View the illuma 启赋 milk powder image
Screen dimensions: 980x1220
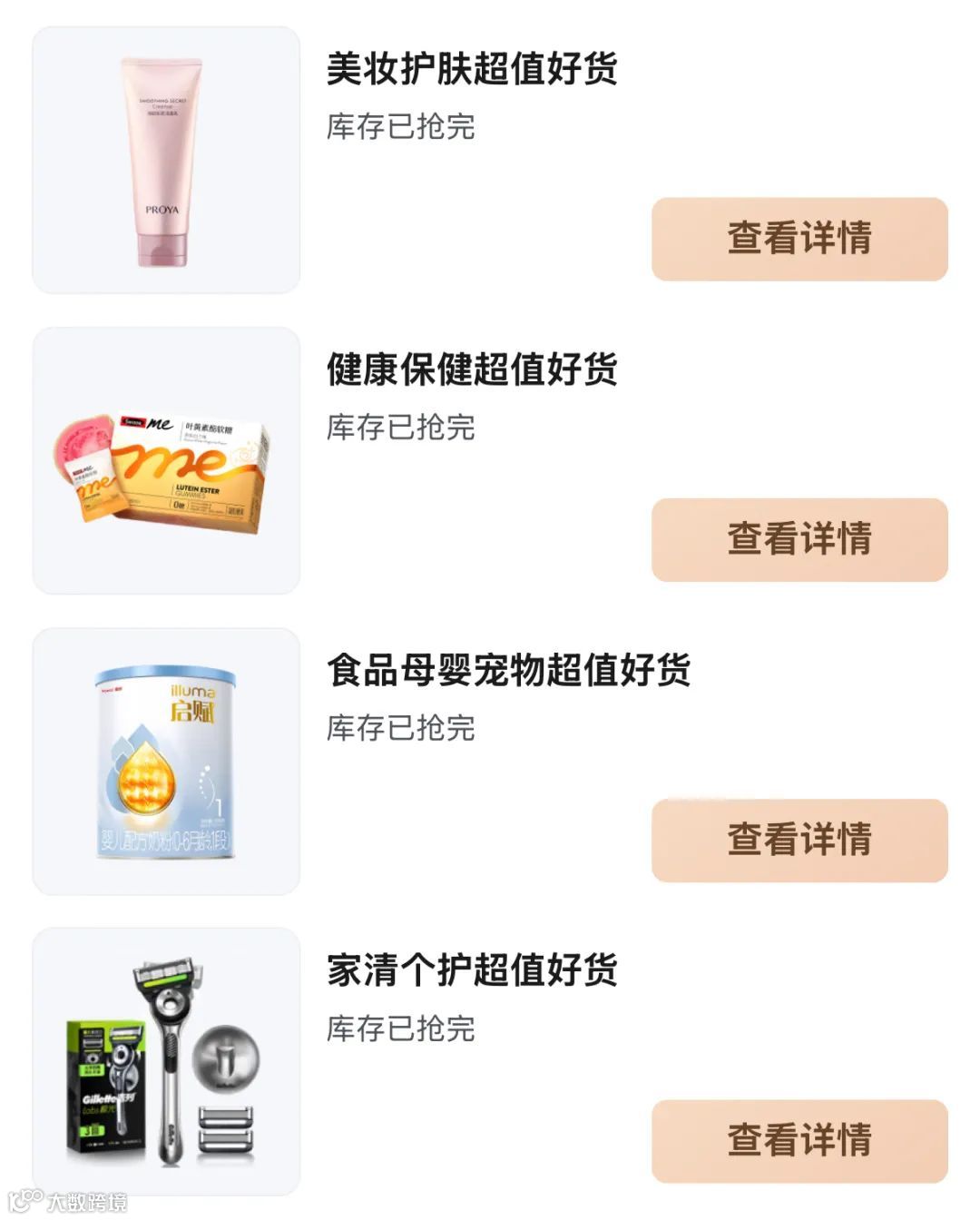pos(166,762)
